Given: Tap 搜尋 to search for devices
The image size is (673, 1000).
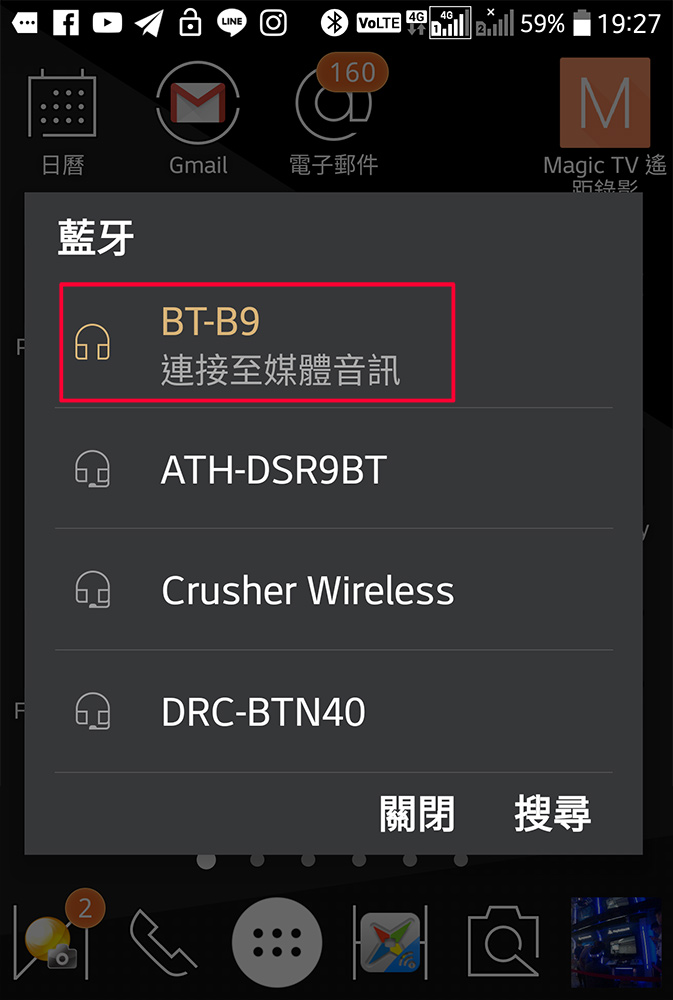Looking at the screenshot, I should [552, 814].
